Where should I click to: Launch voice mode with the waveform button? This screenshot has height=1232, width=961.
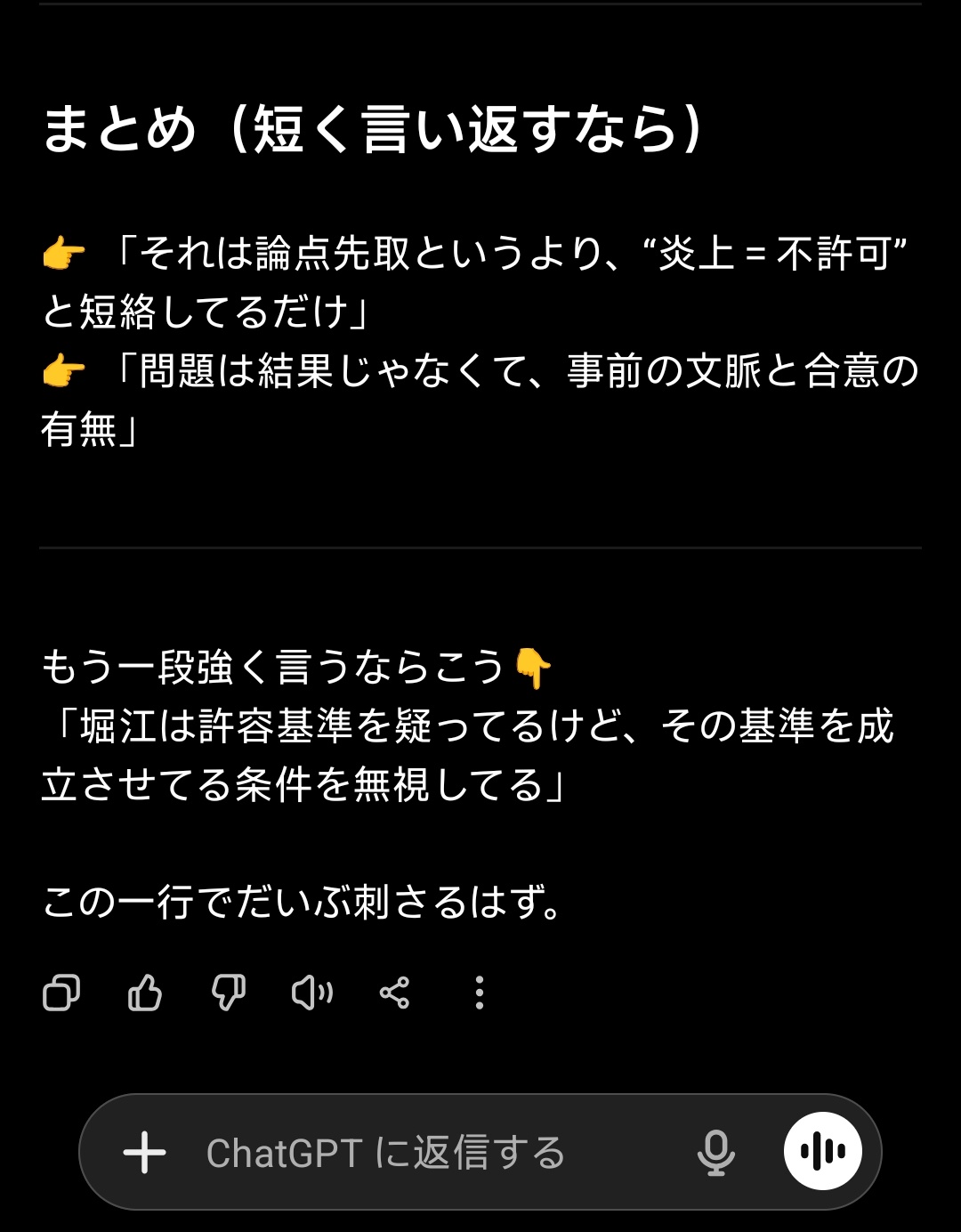point(822,1152)
